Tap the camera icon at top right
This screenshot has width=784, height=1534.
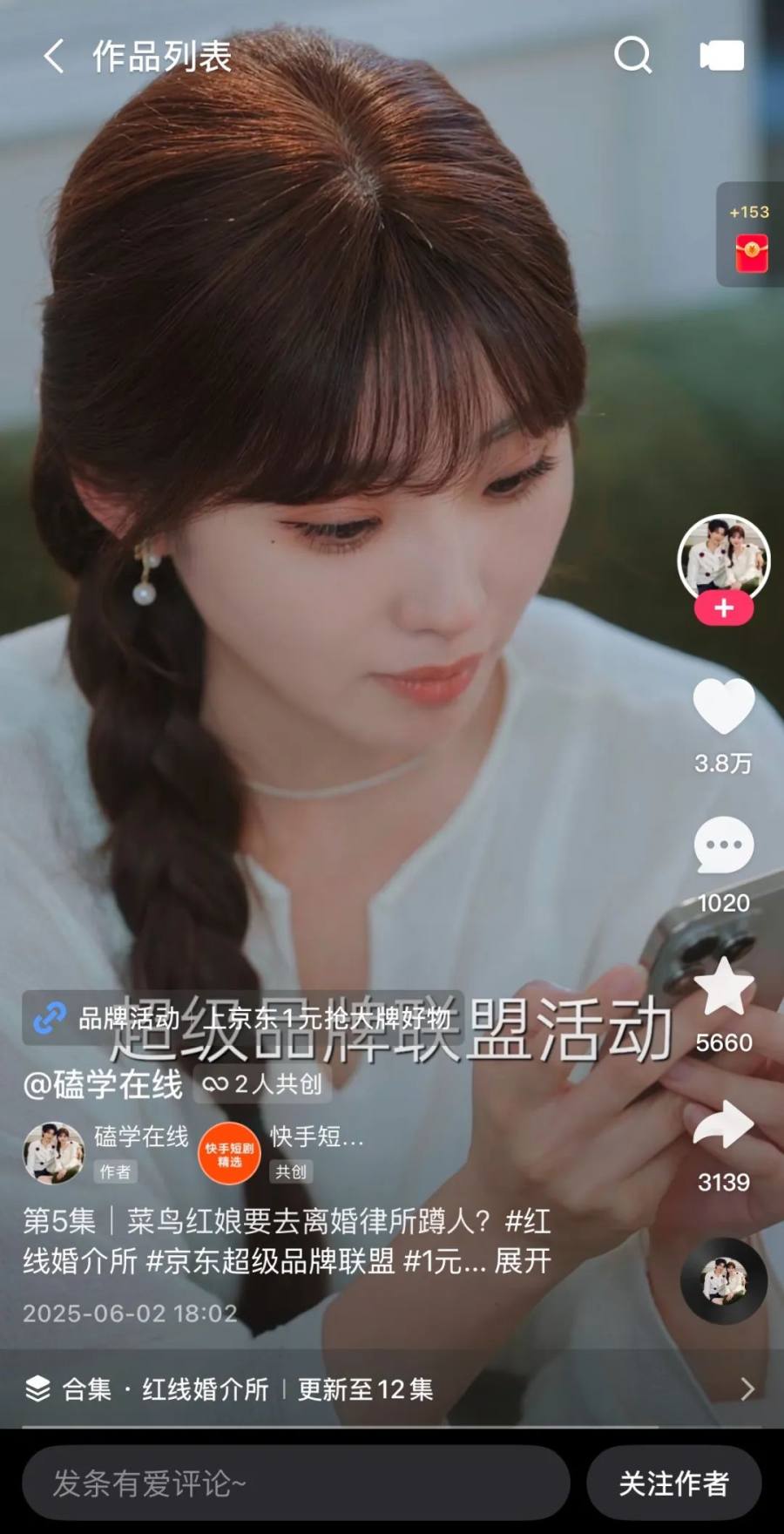pyautogui.click(x=721, y=56)
